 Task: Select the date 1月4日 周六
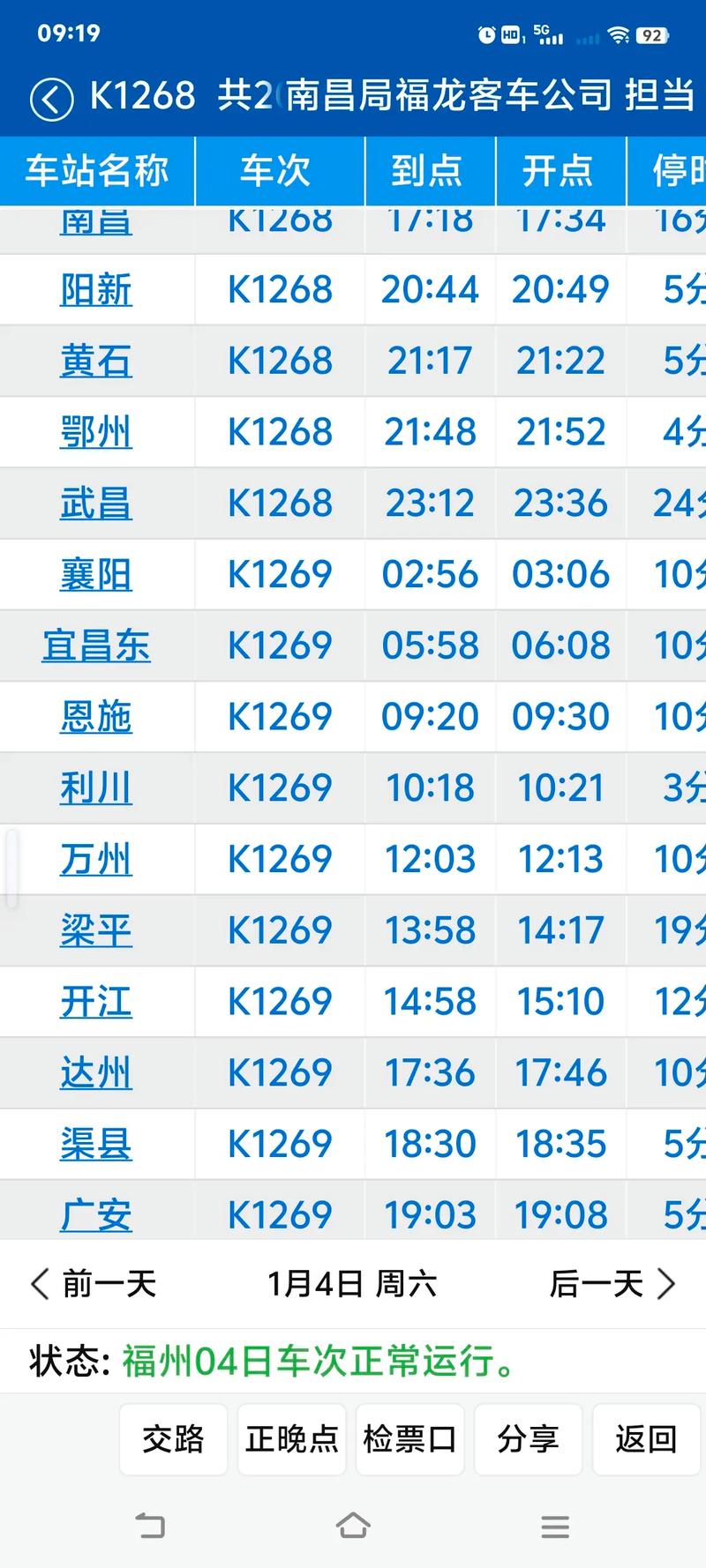click(x=352, y=1284)
